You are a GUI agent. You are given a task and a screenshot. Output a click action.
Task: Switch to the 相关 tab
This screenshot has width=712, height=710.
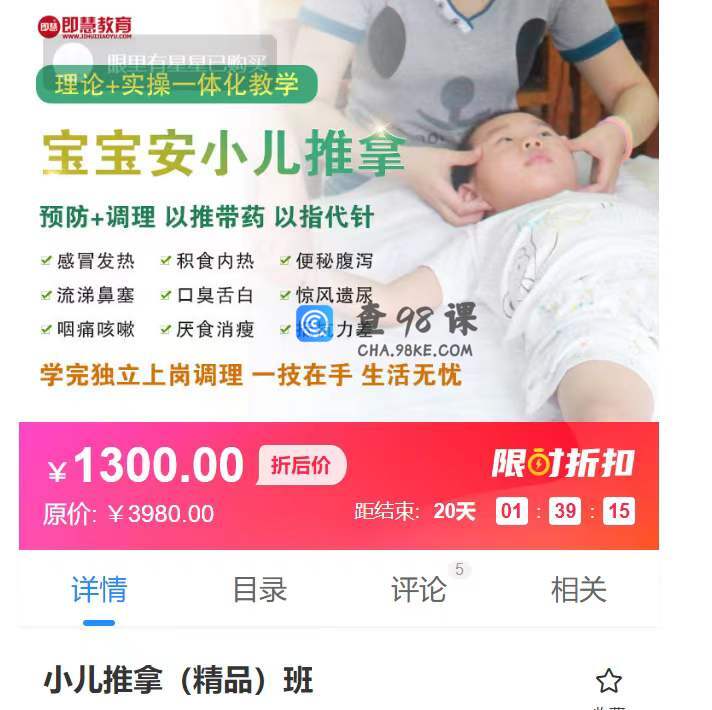578,590
